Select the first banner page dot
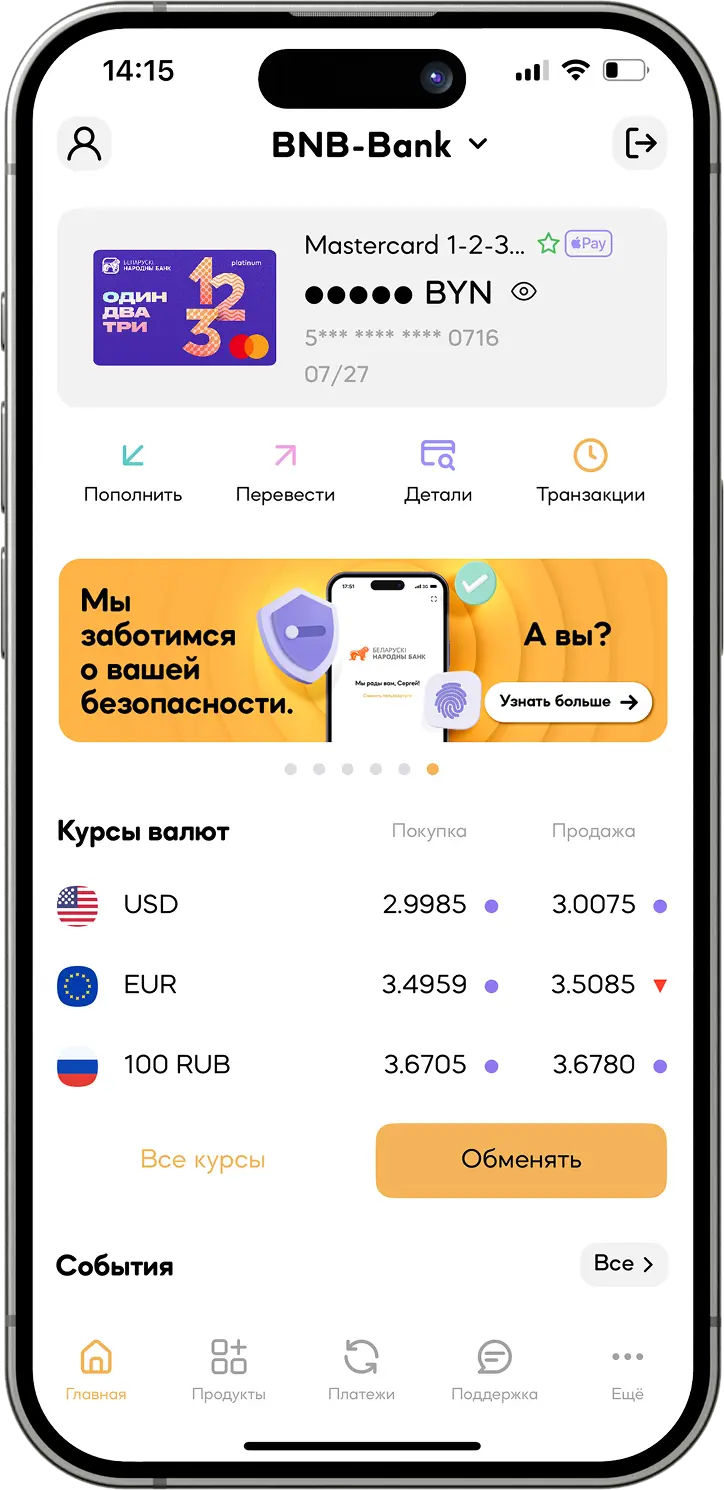724x1490 pixels. [291, 769]
